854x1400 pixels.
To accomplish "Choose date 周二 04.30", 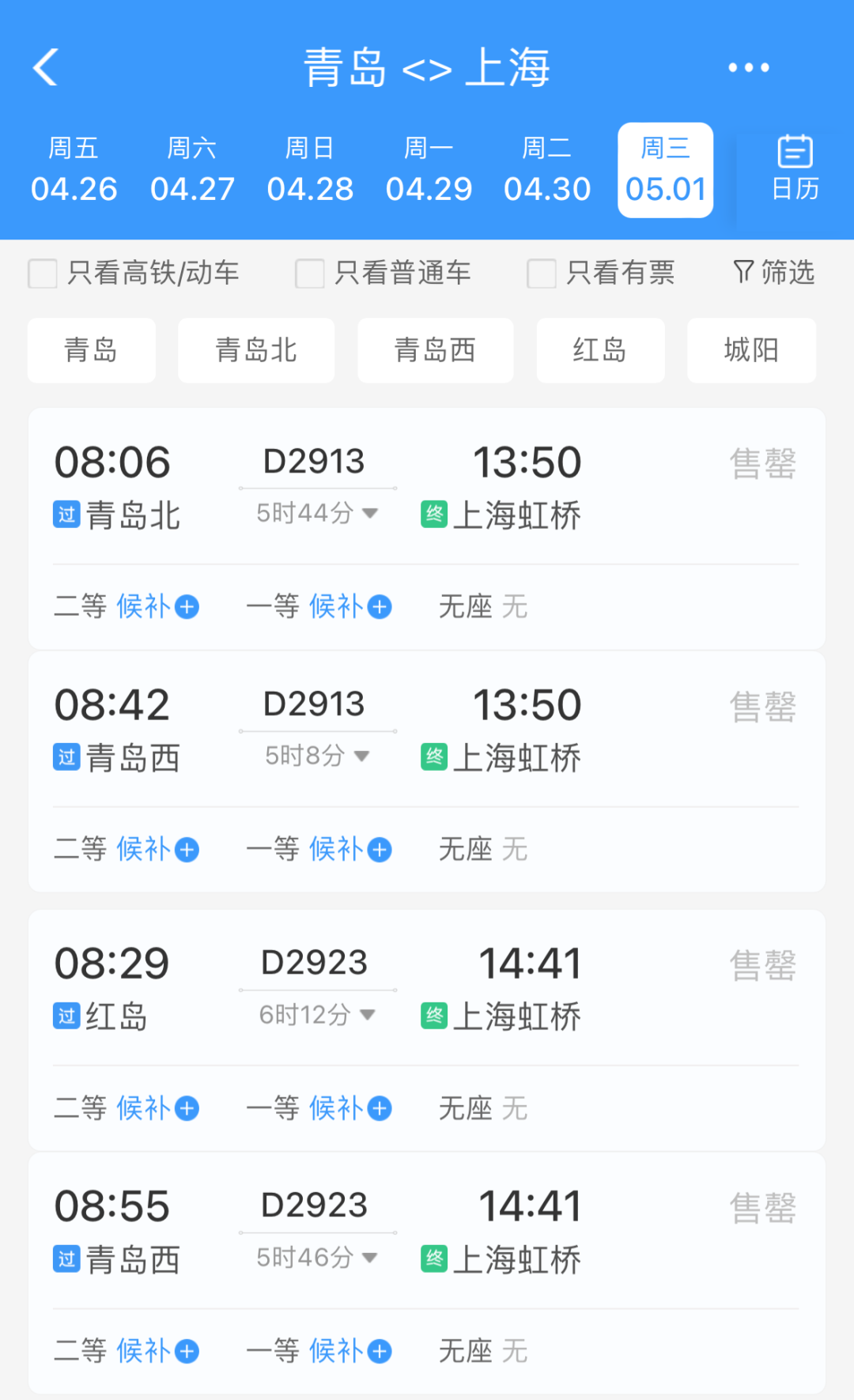I will (547, 170).
